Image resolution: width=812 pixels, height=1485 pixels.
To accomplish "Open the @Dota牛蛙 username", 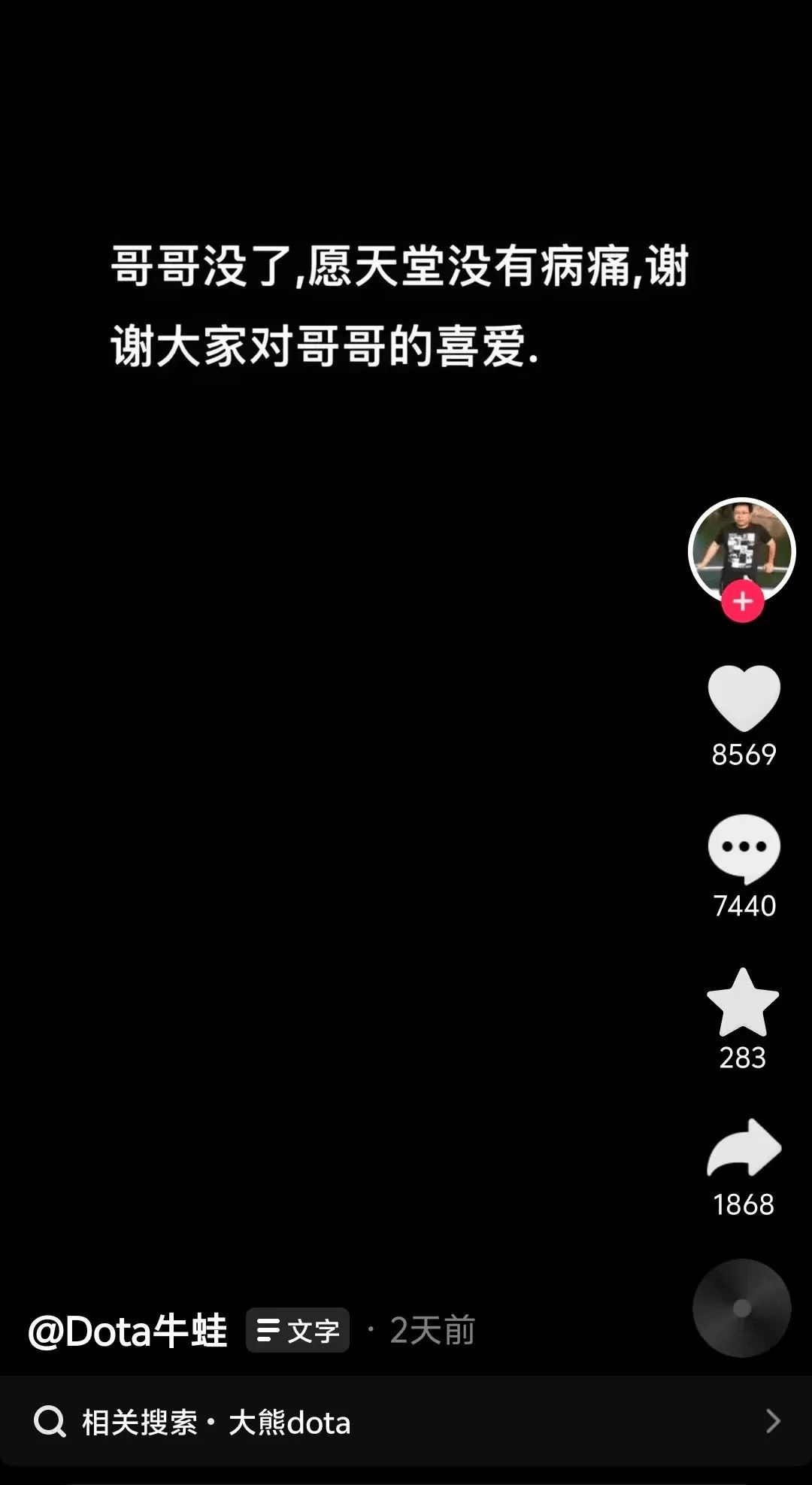I will (x=128, y=1331).
